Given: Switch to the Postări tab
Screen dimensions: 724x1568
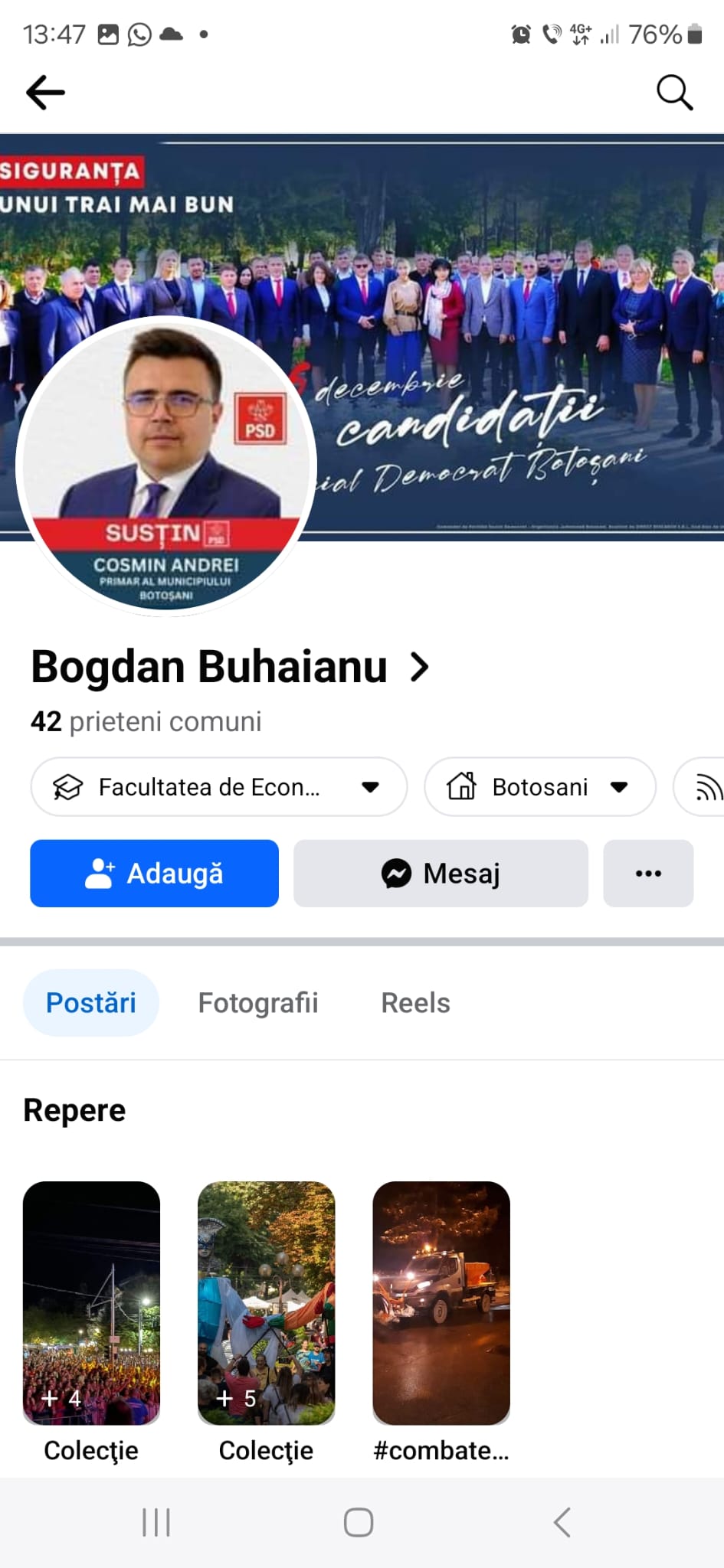Looking at the screenshot, I should click(x=91, y=1003).
